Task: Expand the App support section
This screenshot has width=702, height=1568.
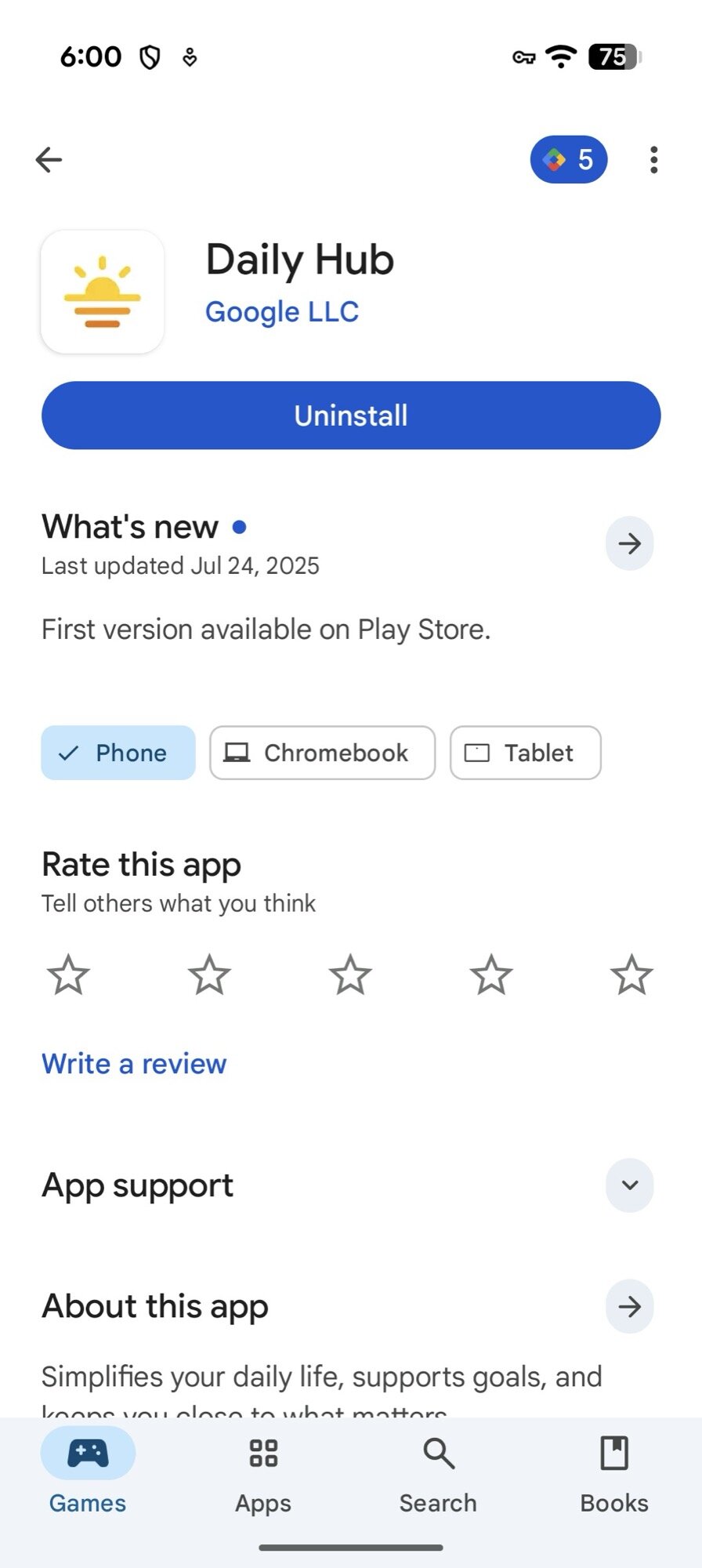Action: click(628, 1185)
